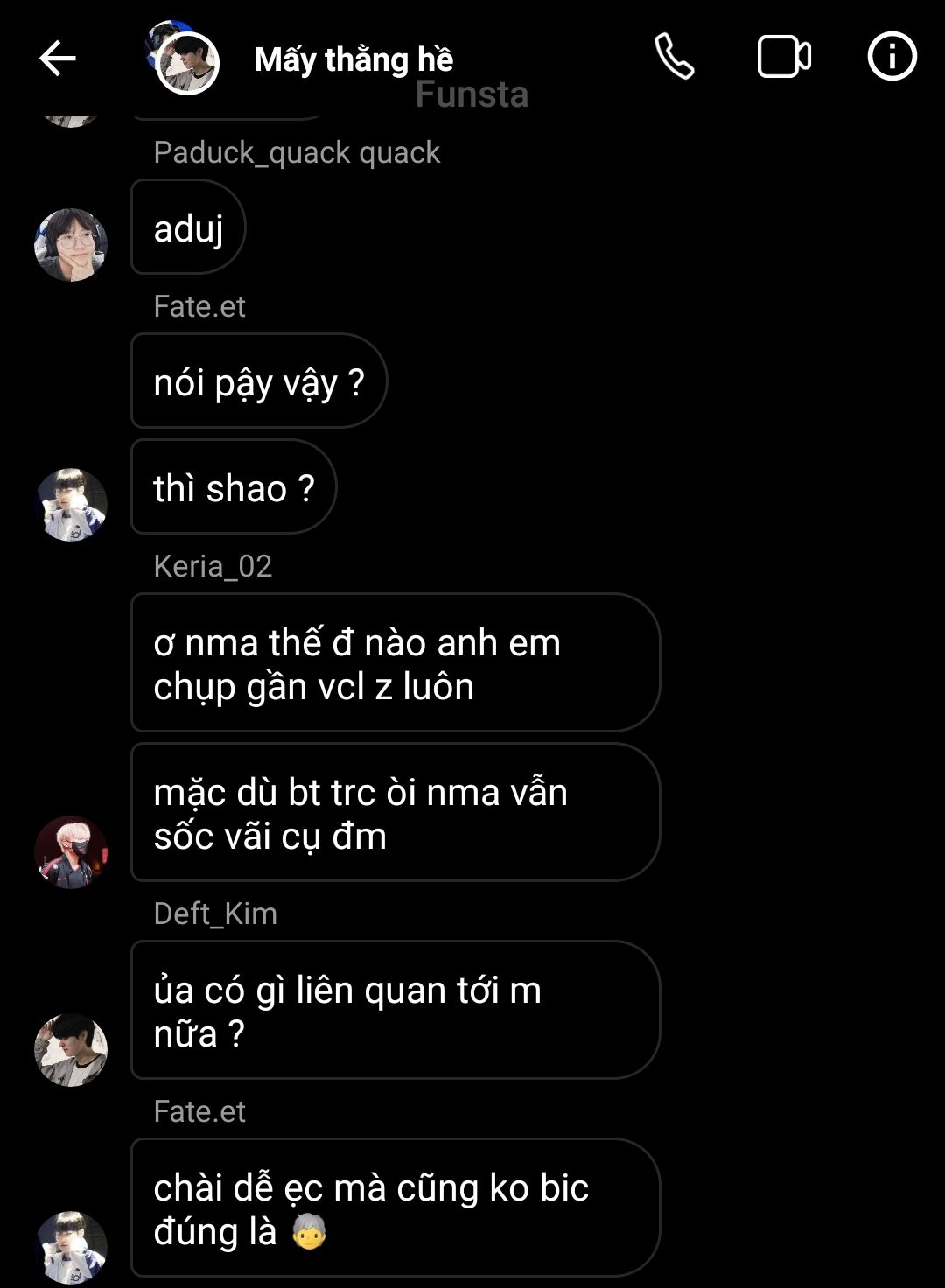Open Keria_02's profile avatar

click(x=71, y=852)
